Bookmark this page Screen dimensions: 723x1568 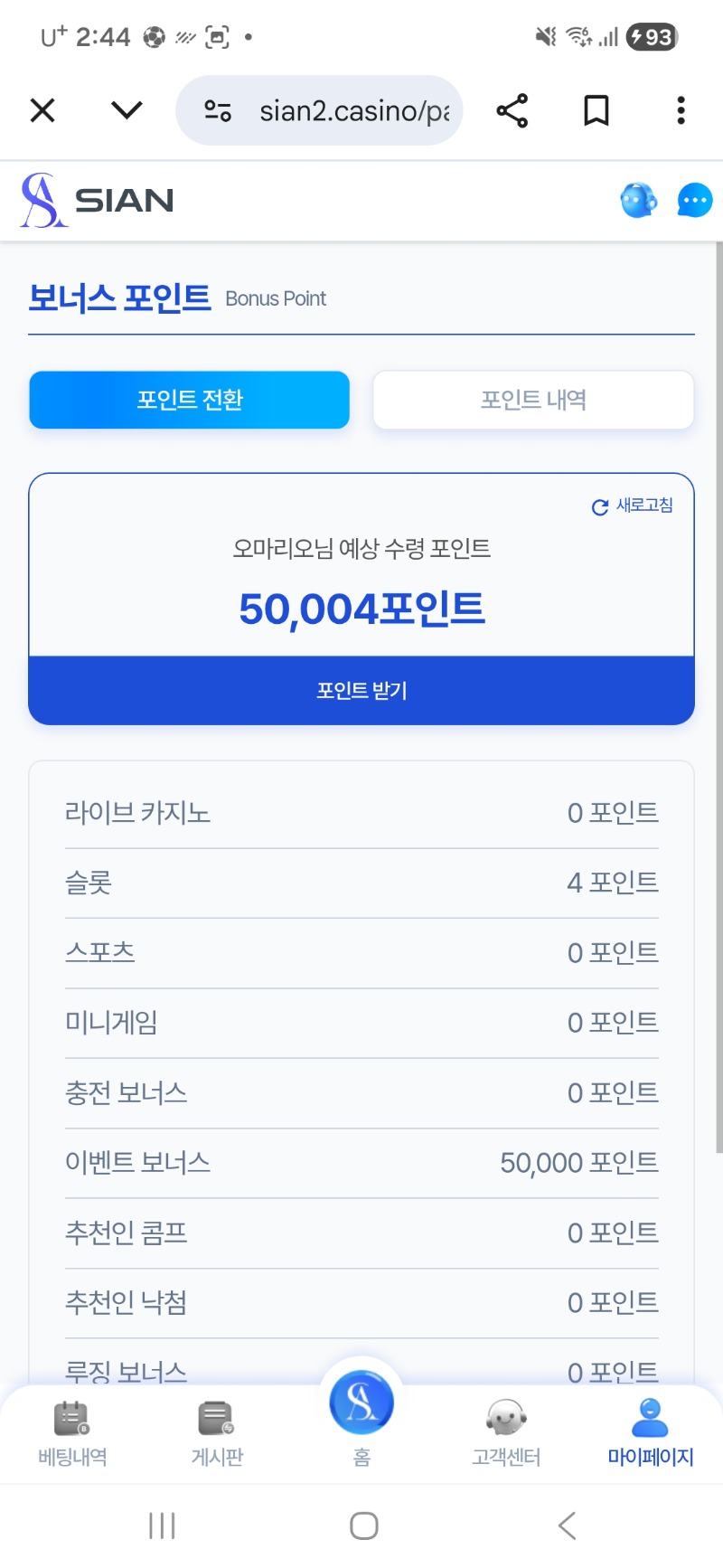[x=596, y=110]
